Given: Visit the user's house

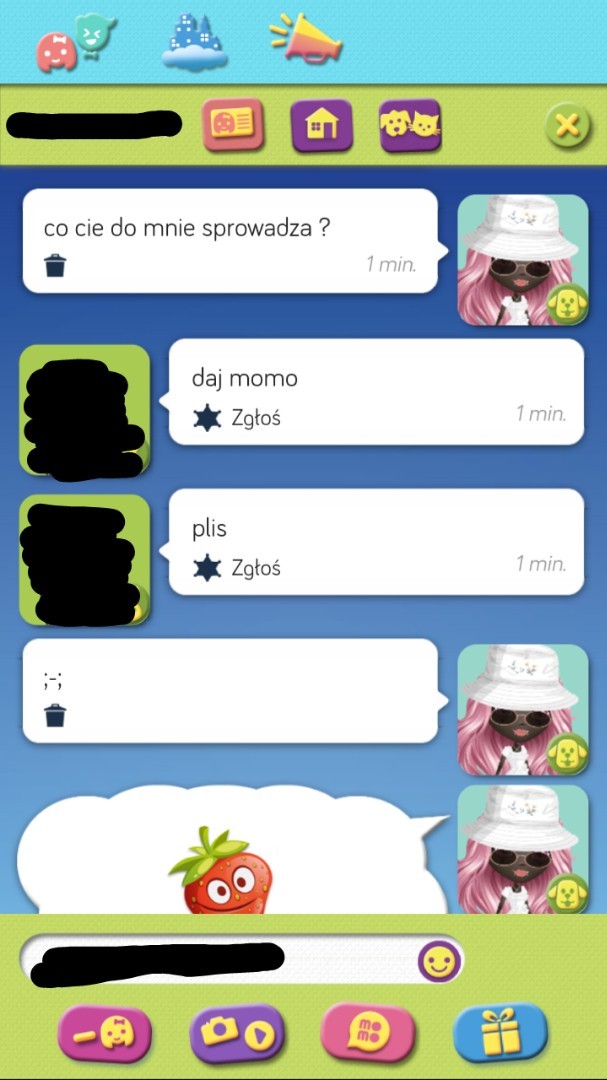Looking at the screenshot, I should pos(322,125).
